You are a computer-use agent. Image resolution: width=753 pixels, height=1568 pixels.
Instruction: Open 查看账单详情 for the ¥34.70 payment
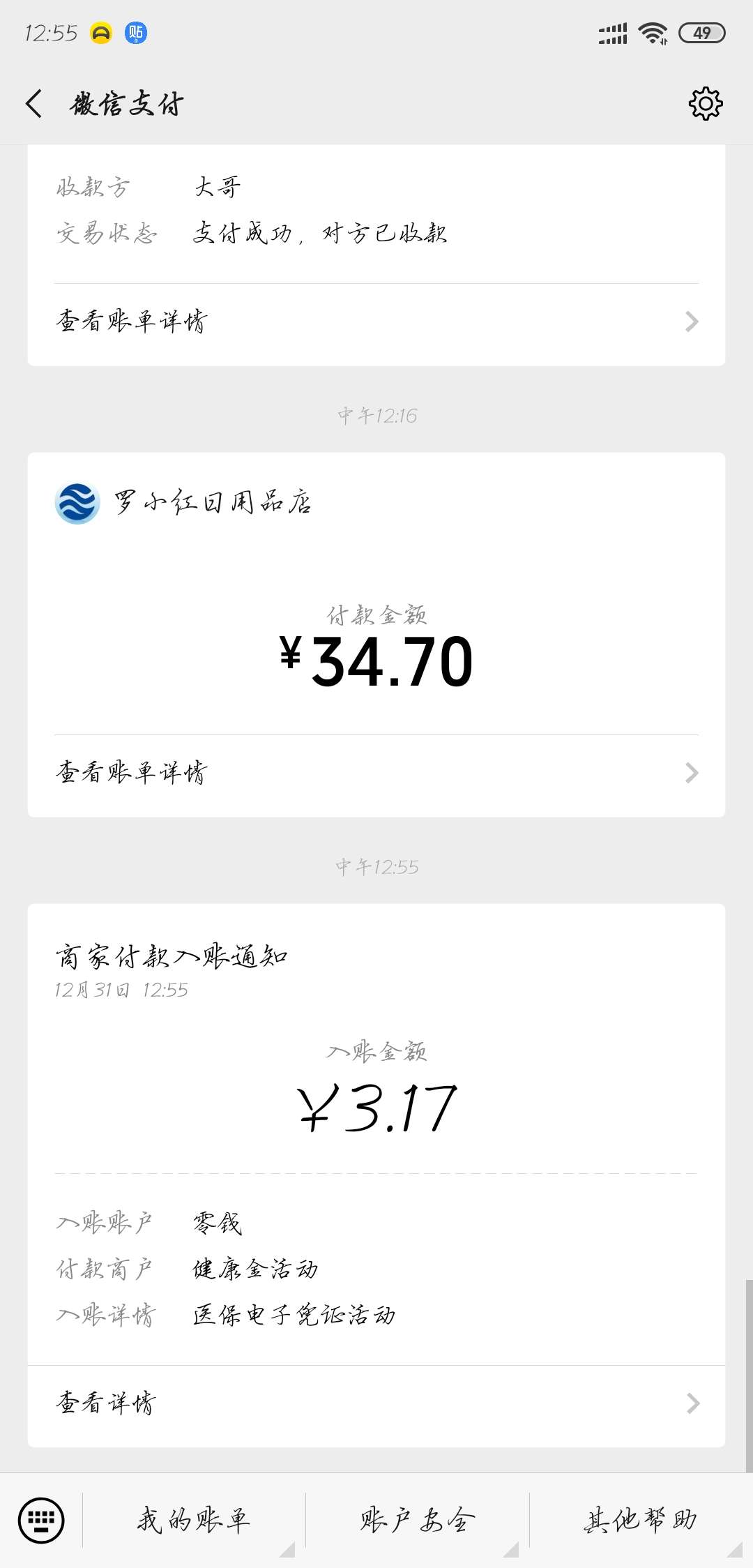[x=376, y=773]
